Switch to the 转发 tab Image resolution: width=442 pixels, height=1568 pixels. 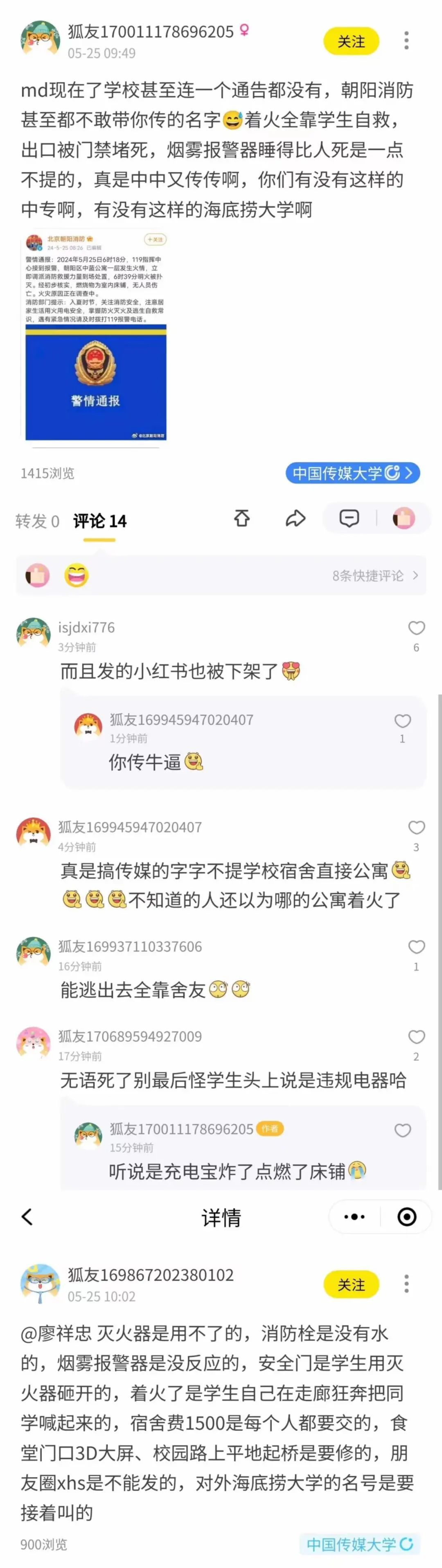37,521
